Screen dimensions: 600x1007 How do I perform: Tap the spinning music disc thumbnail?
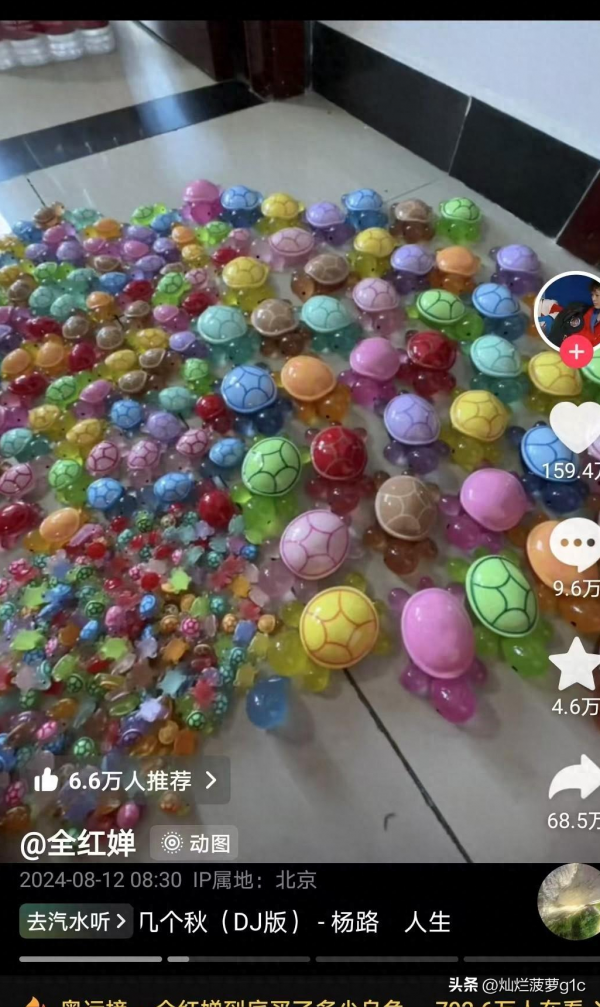click(x=568, y=901)
